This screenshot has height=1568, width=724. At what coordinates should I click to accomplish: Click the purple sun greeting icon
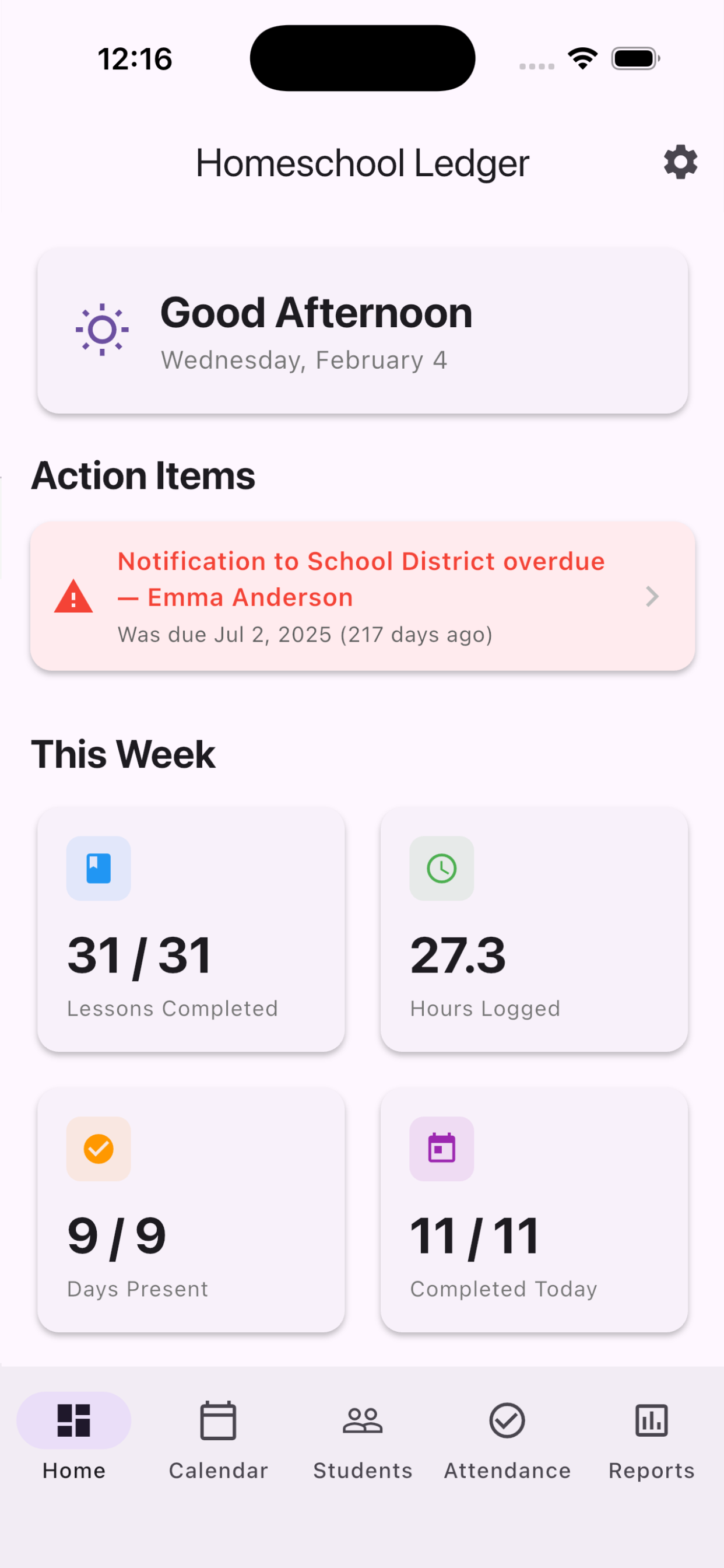tap(102, 328)
